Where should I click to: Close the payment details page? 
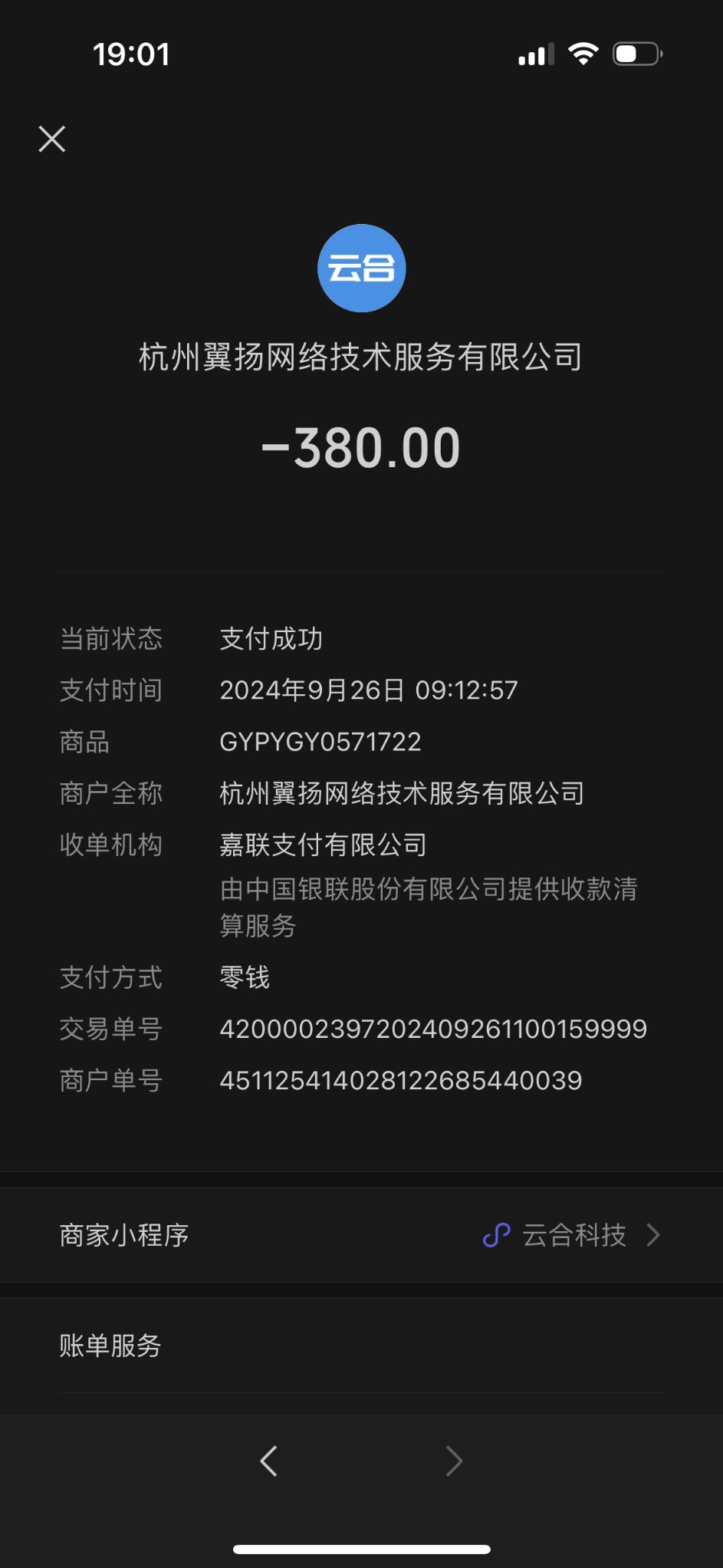click(52, 139)
